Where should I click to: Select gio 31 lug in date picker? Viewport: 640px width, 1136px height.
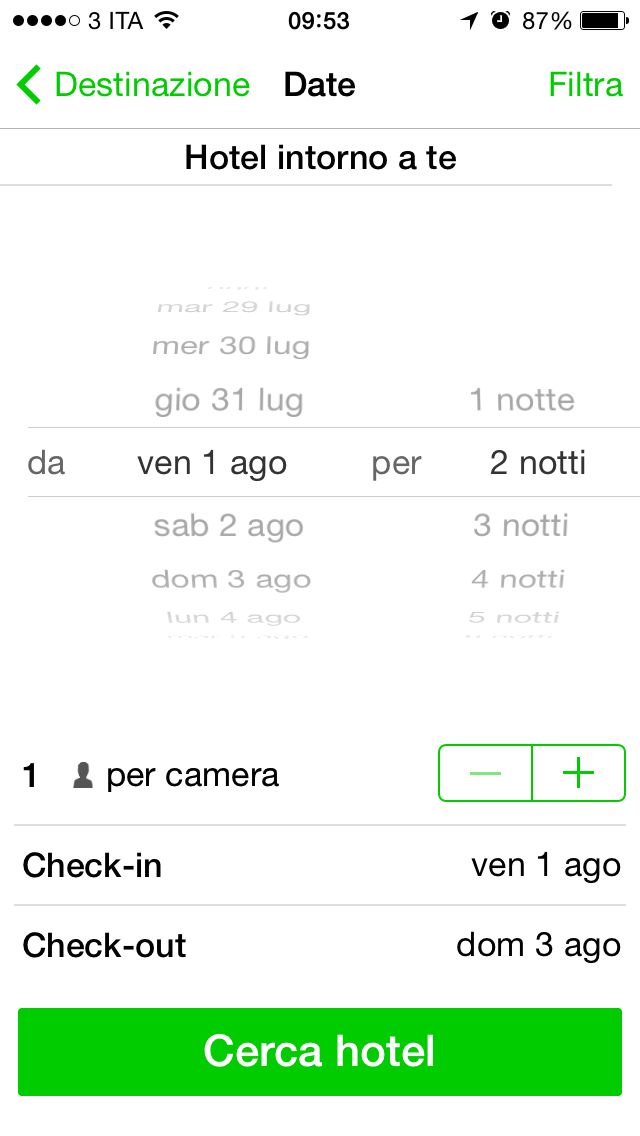[x=228, y=401]
